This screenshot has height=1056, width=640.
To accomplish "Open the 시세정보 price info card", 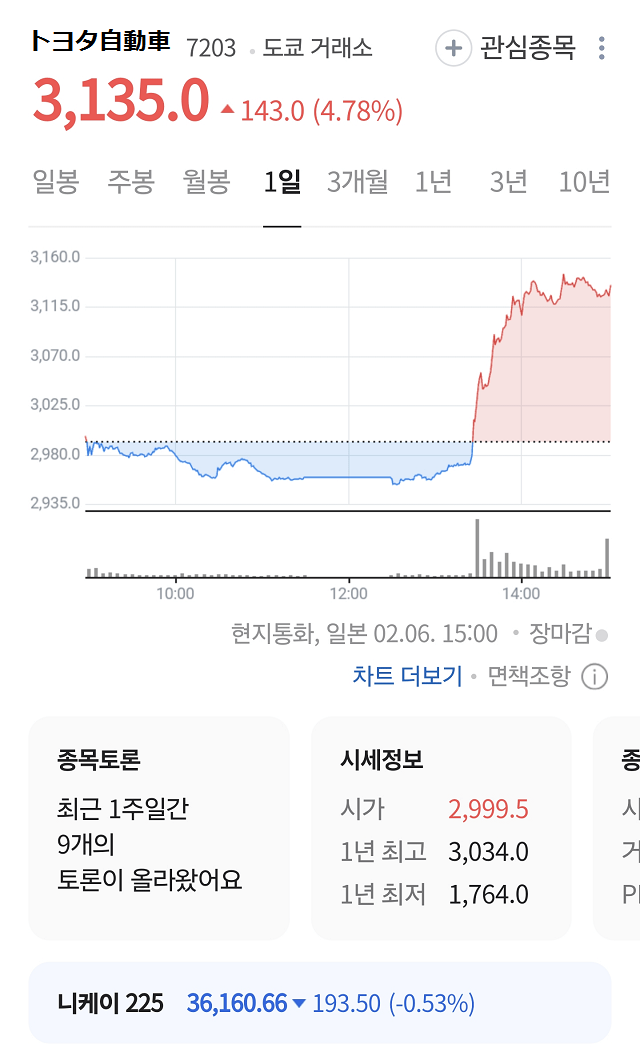I will [441, 827].
